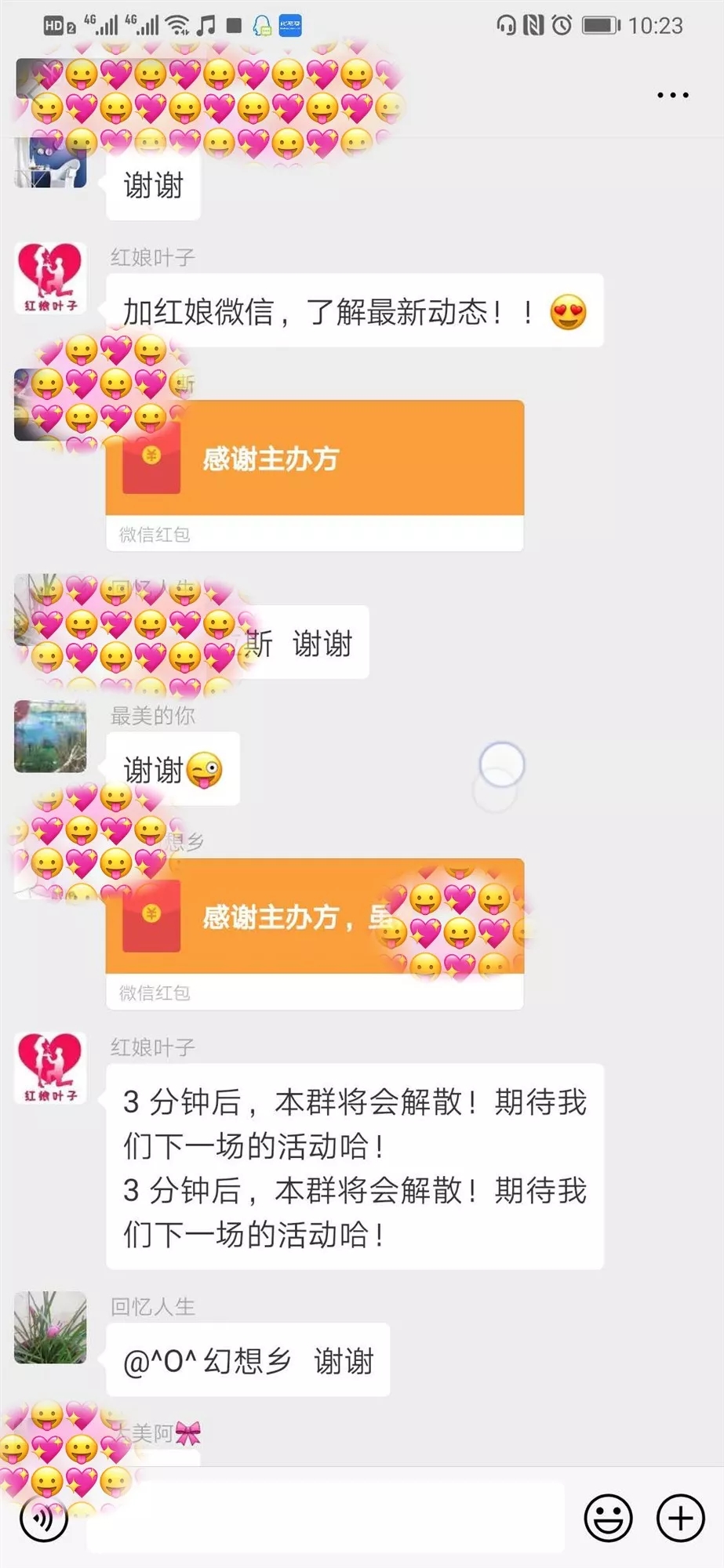
Task: Open the red packet "感谢主办方，" from 幻想乡
Action: tap(315, 916)
